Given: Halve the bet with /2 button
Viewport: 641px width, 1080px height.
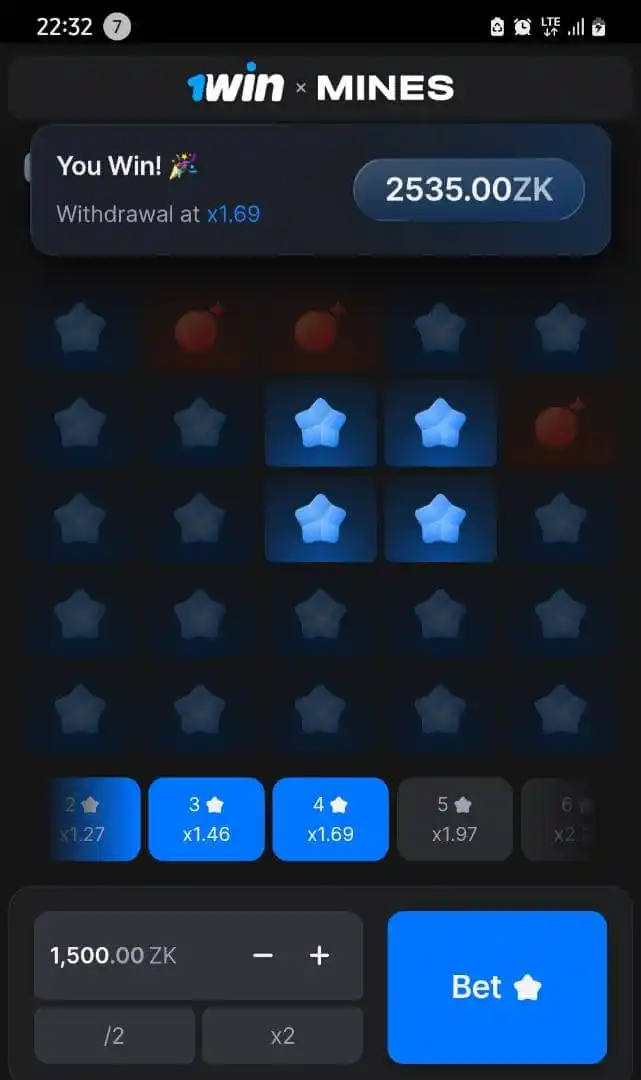Looking at the screenshot, I should pyautogui.click(x=114, y=1035).
